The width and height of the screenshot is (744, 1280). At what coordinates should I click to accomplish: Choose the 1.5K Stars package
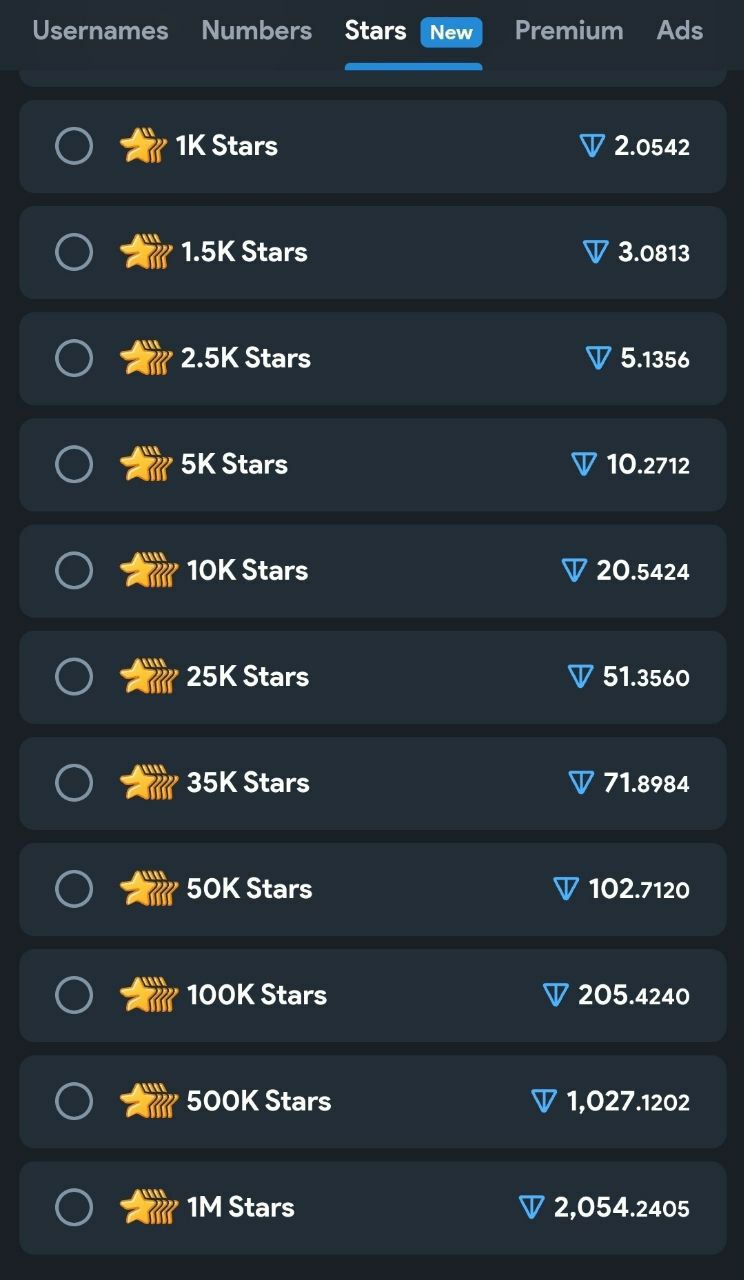point(74,253)
